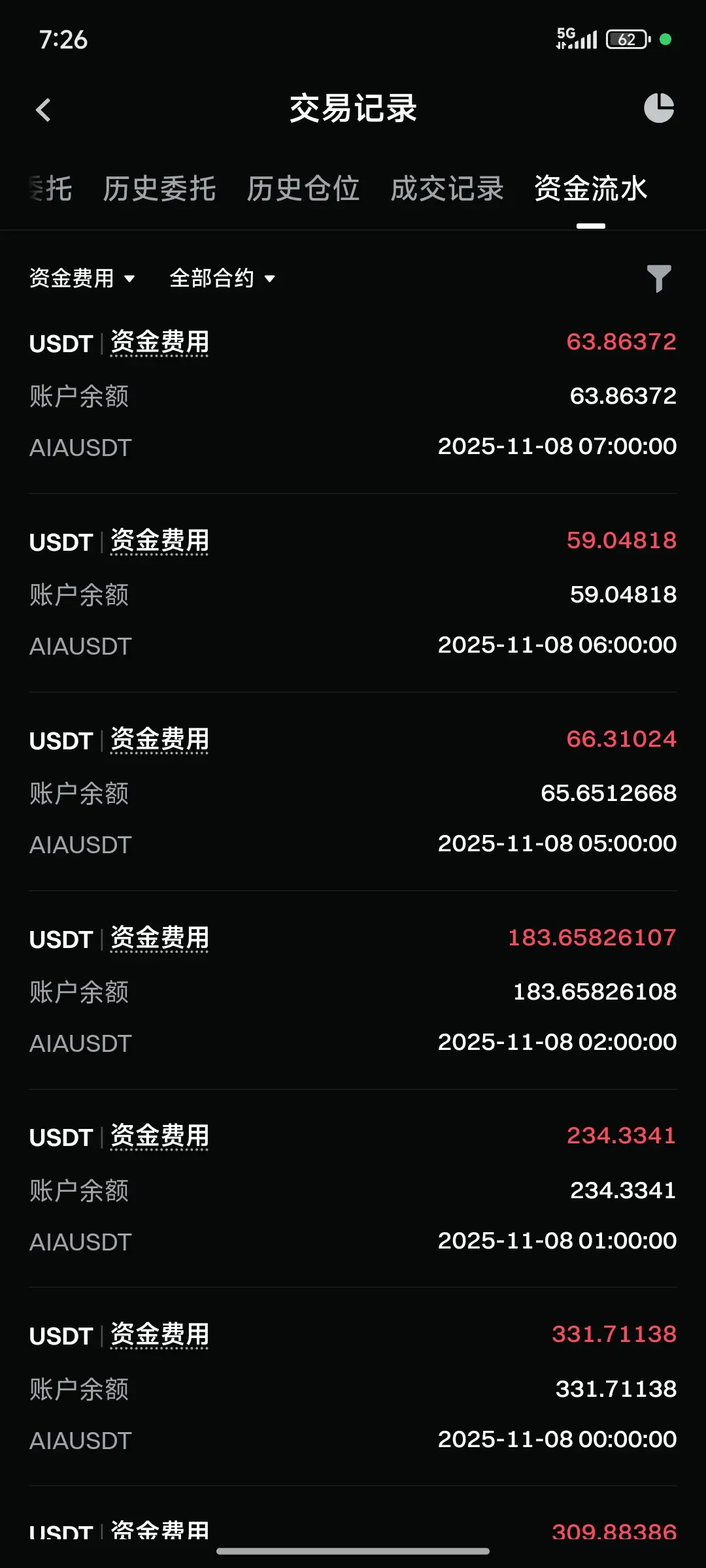Viewport: 706px width, 1568px height.
Task: Tap 资金费用 label on the 01:00:00 record
Action: [160, 1136]
